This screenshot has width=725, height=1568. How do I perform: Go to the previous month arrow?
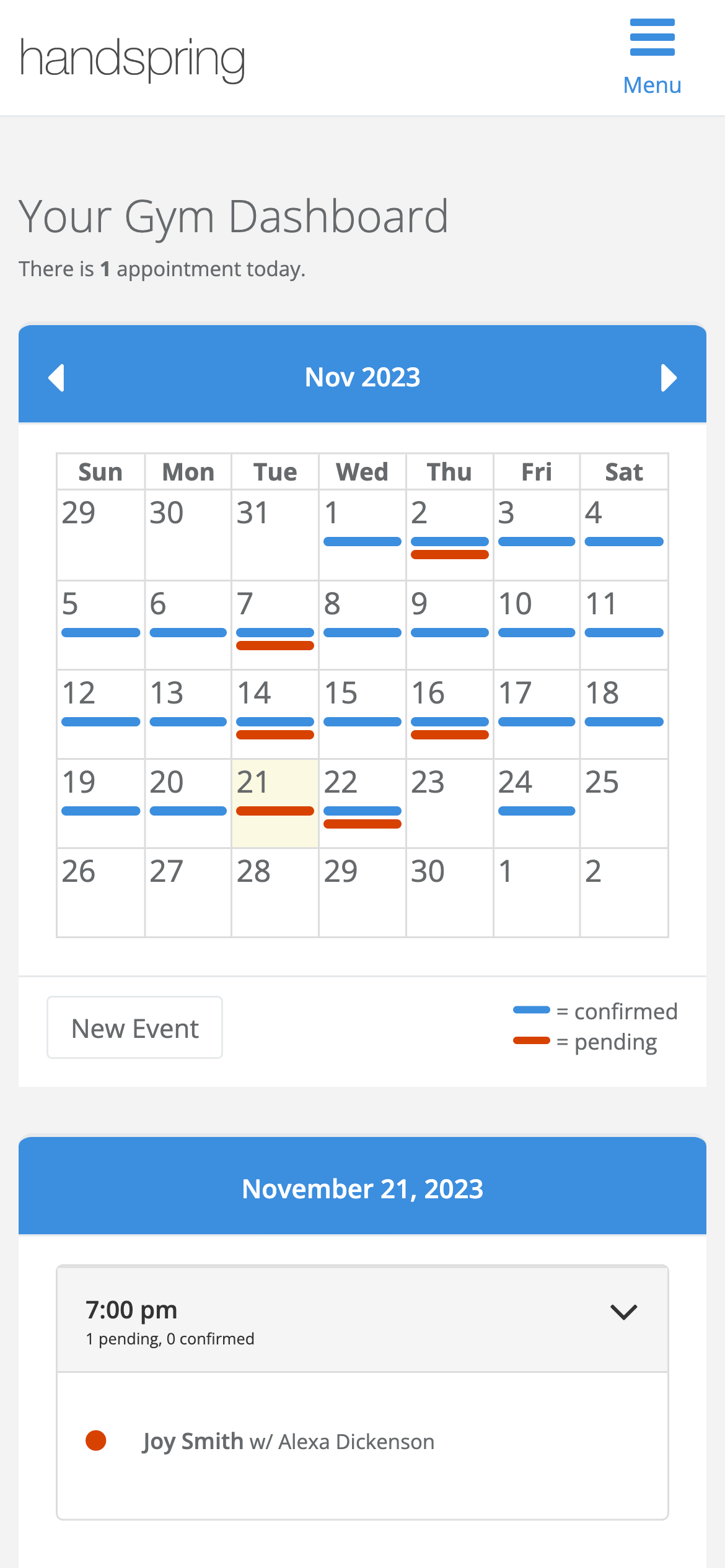[x=56, y=378]
